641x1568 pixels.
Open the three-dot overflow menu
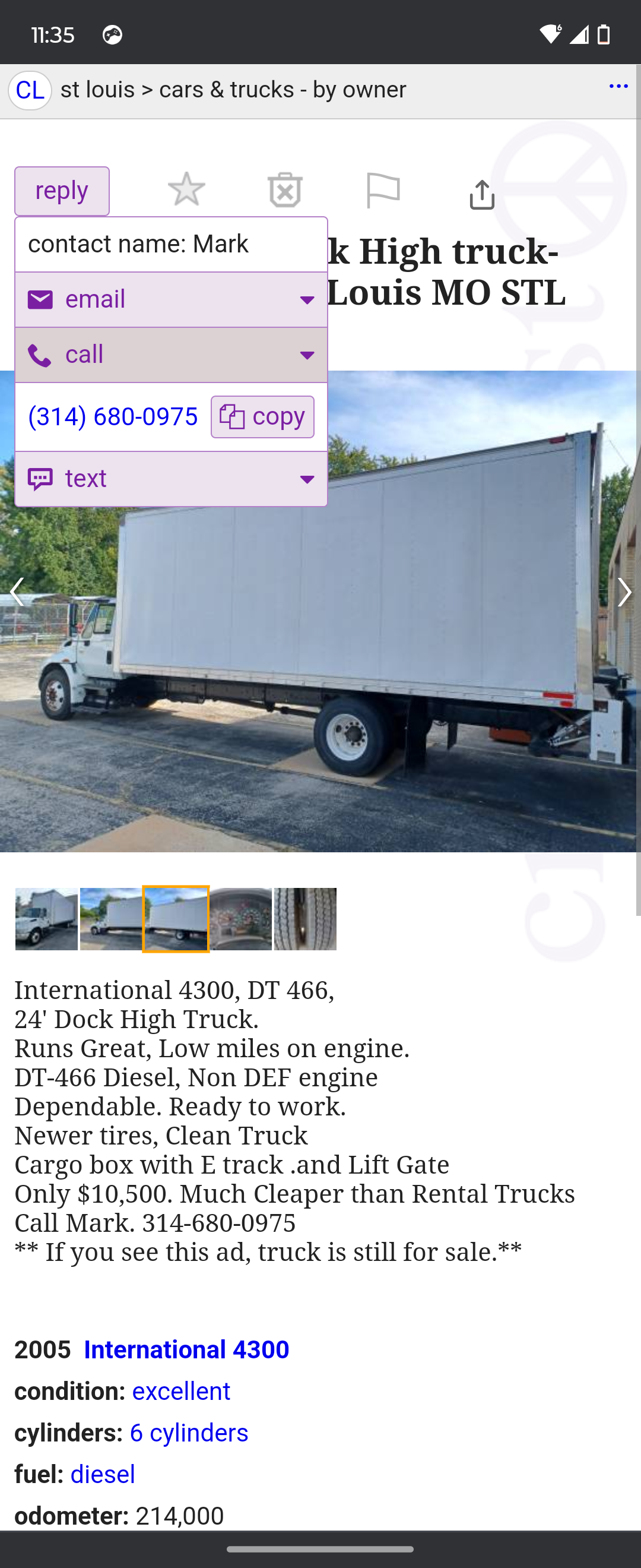pos(618,87)
